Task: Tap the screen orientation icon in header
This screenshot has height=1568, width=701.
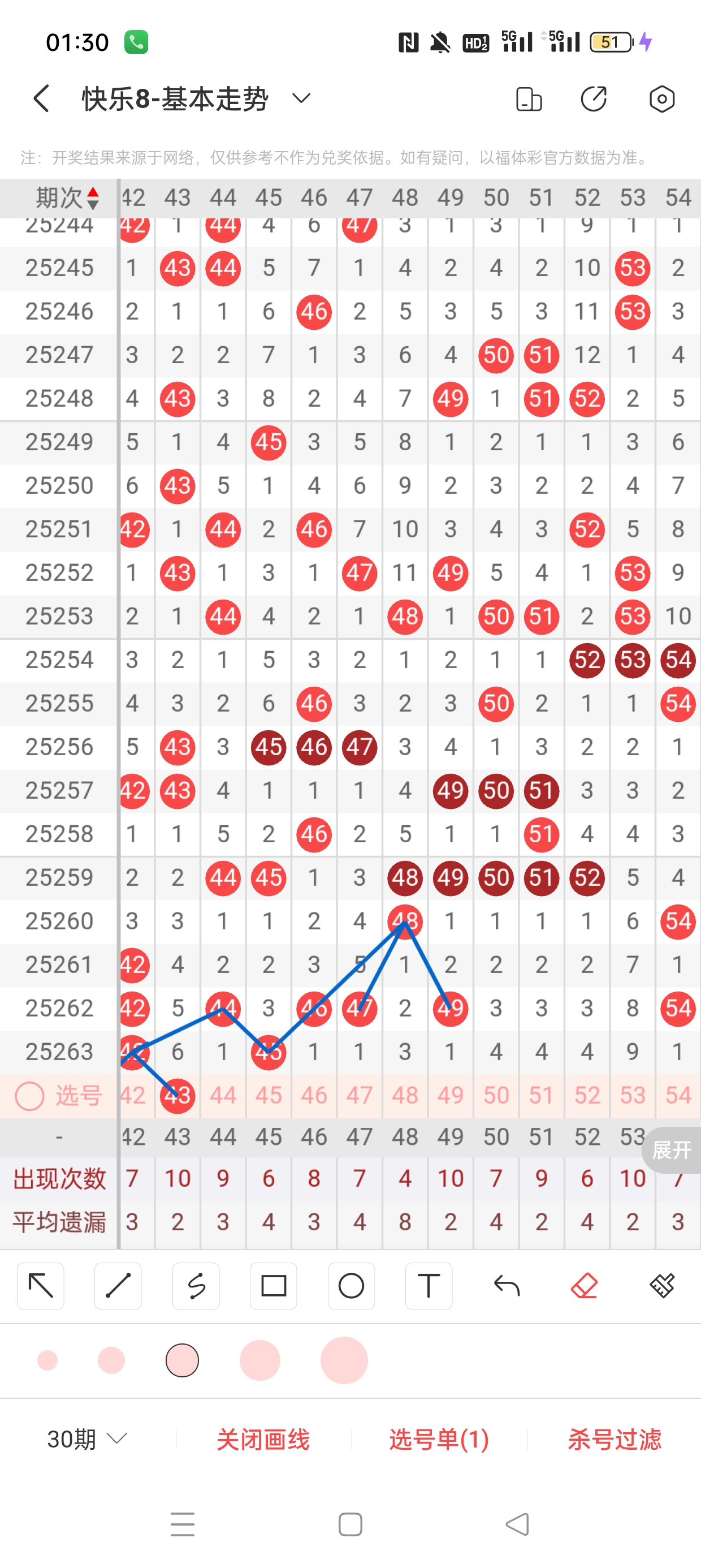Action: (x=529, y=98)
